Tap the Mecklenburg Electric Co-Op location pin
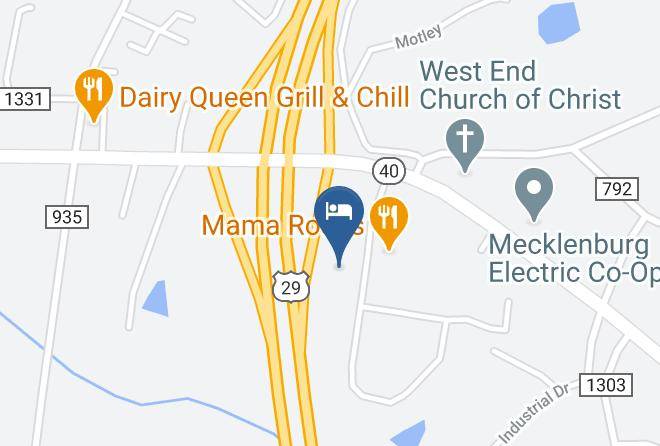The image size is (660, 446). (x=534, y=194)
